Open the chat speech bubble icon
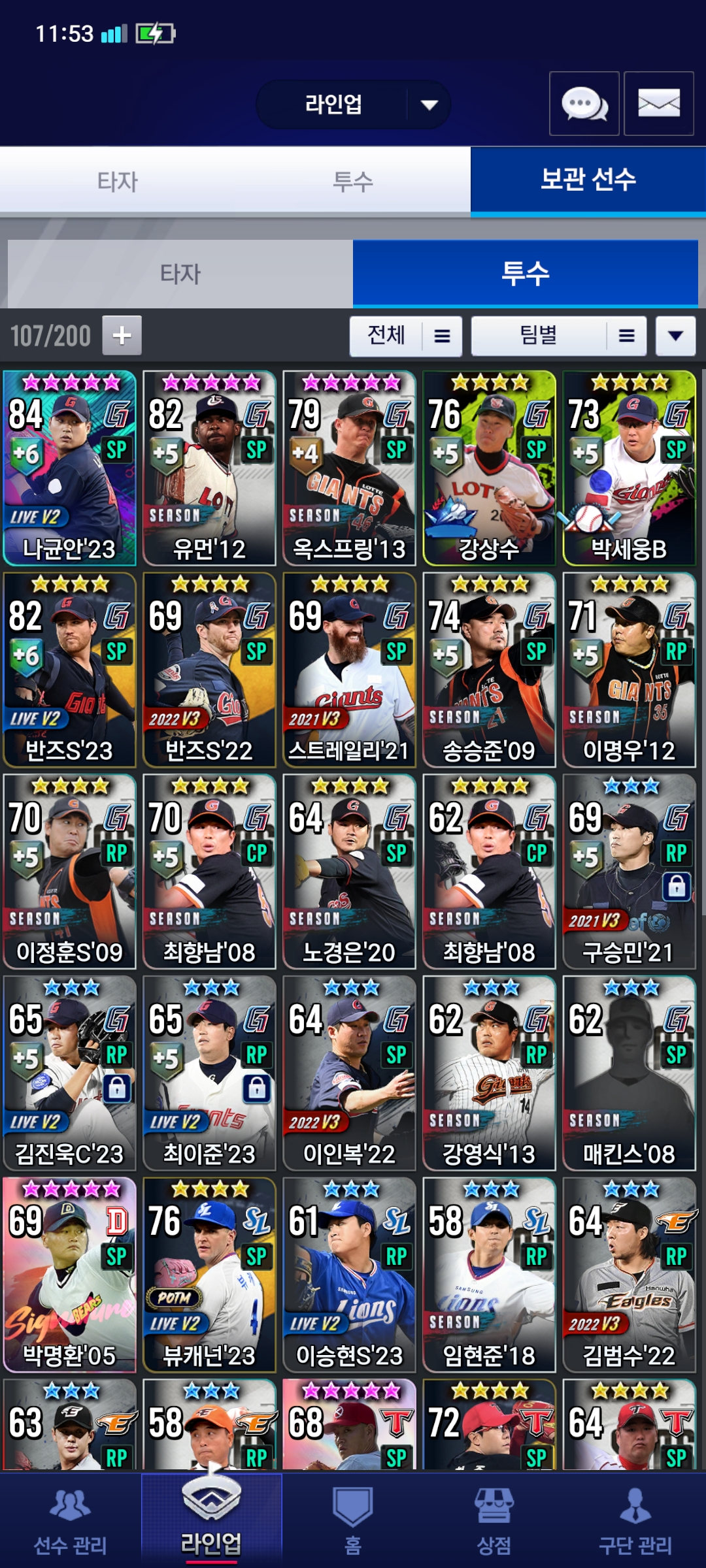Screen dimensions: 706x1568 click(584, 103)
